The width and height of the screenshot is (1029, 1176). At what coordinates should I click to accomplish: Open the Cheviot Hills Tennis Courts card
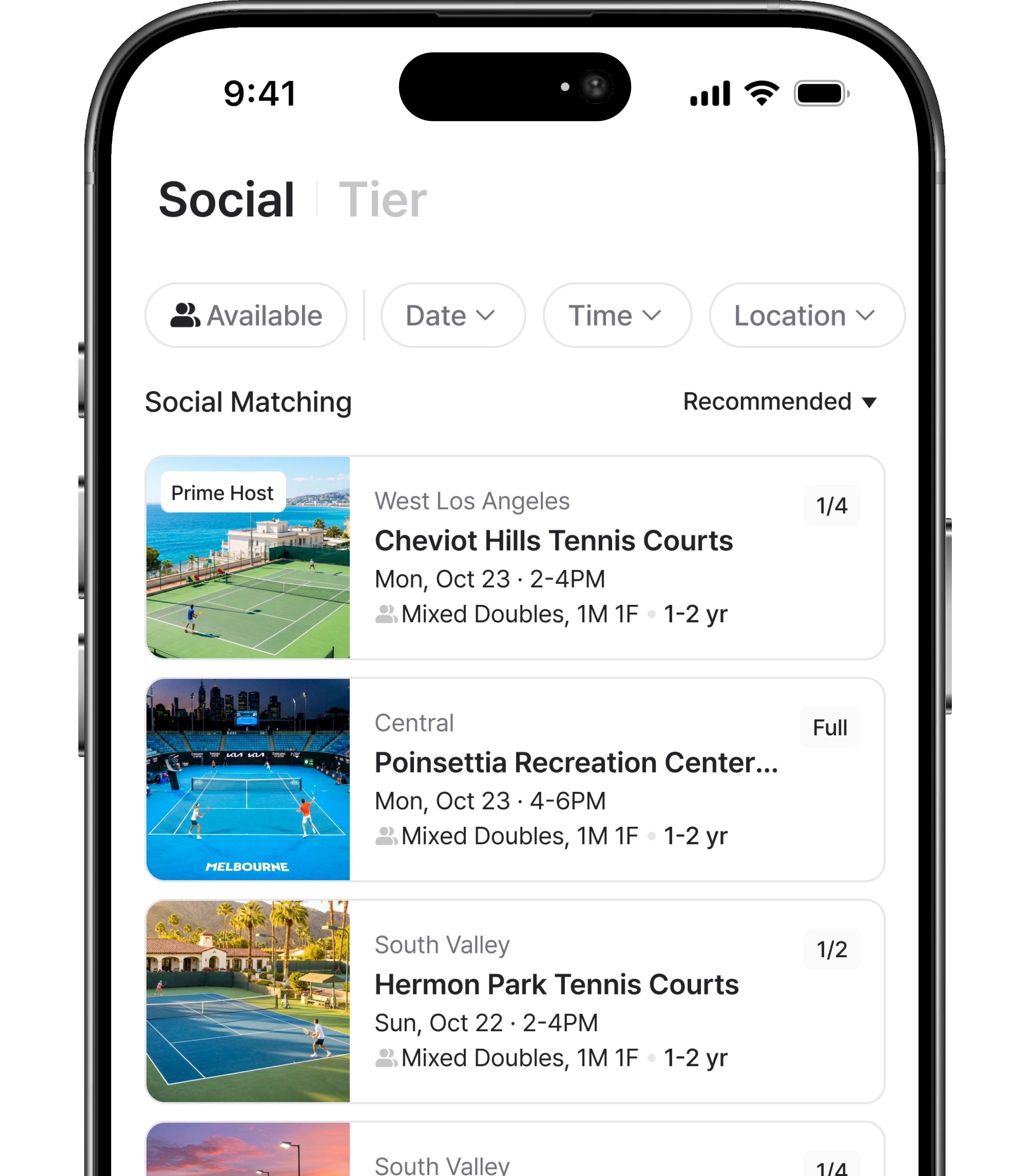click(553, 541)
